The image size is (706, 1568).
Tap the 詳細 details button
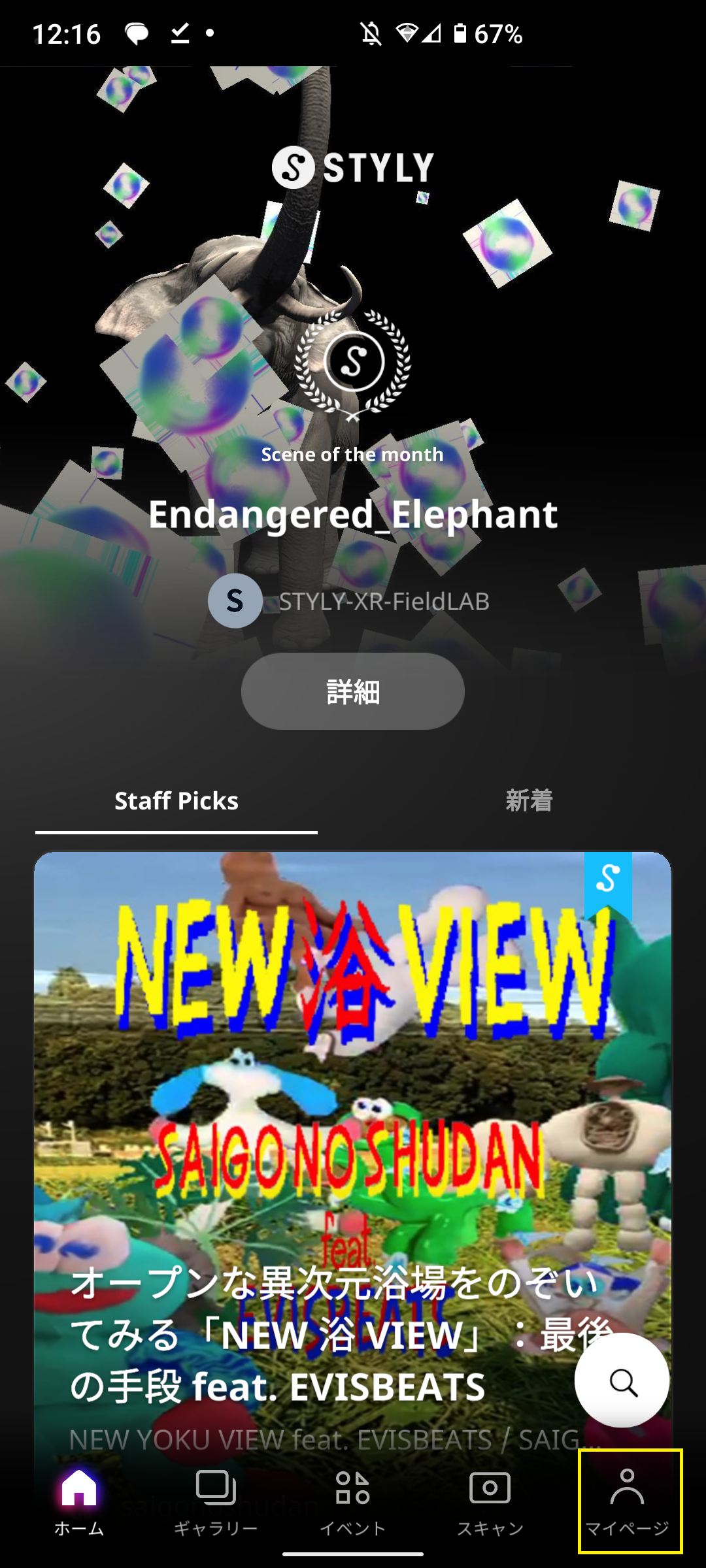(x=353, y=691)
